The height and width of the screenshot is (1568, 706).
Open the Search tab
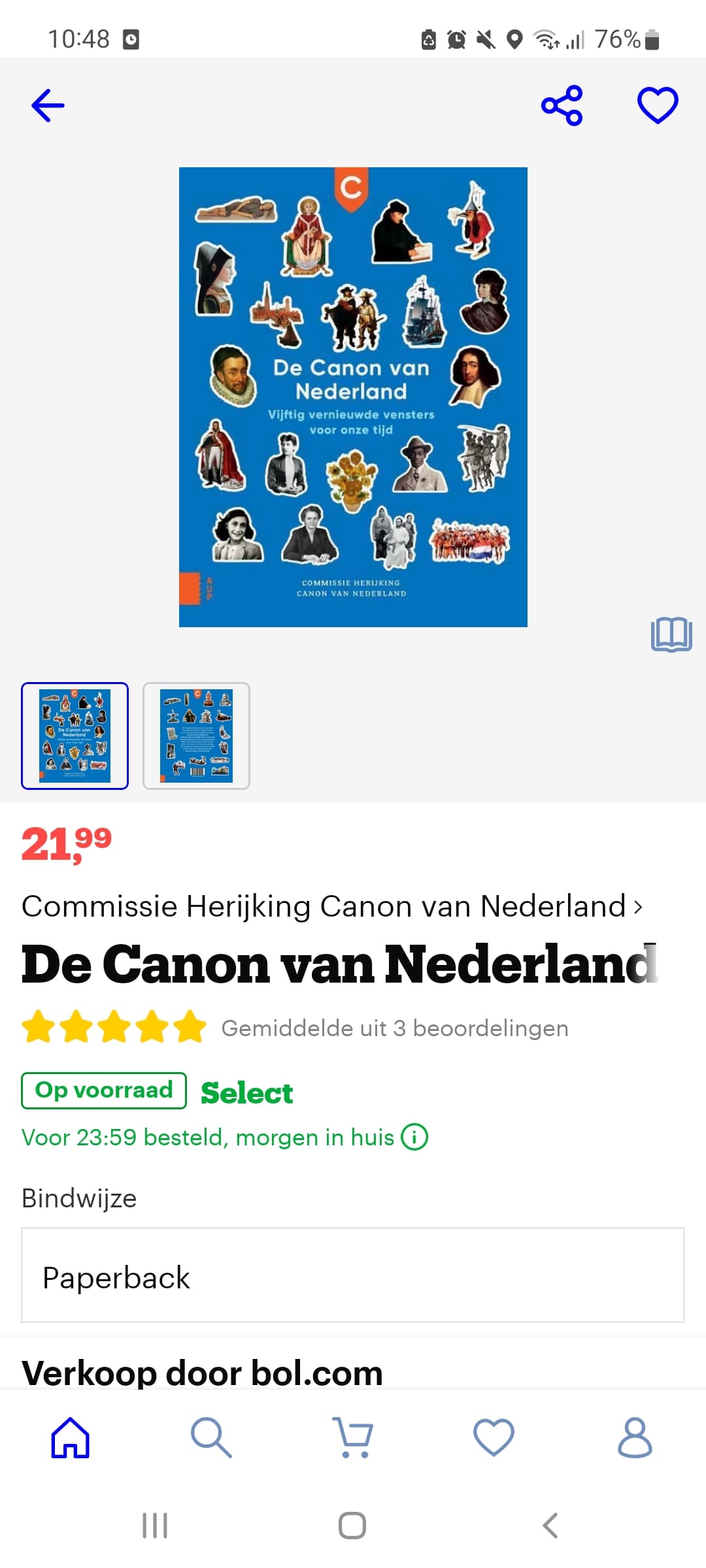click(211, 1437)
